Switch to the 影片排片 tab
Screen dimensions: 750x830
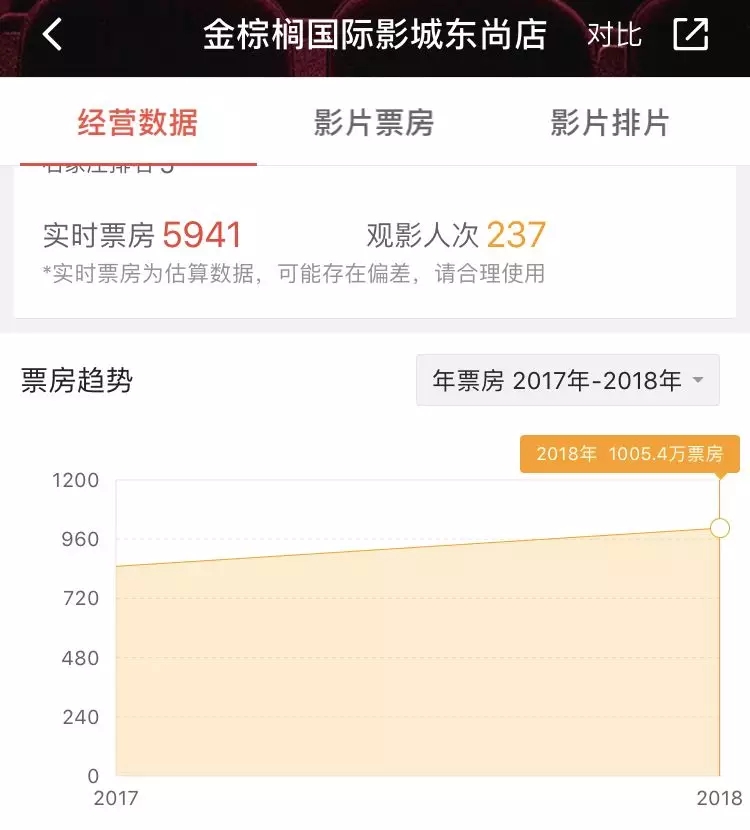pos(609,123)
